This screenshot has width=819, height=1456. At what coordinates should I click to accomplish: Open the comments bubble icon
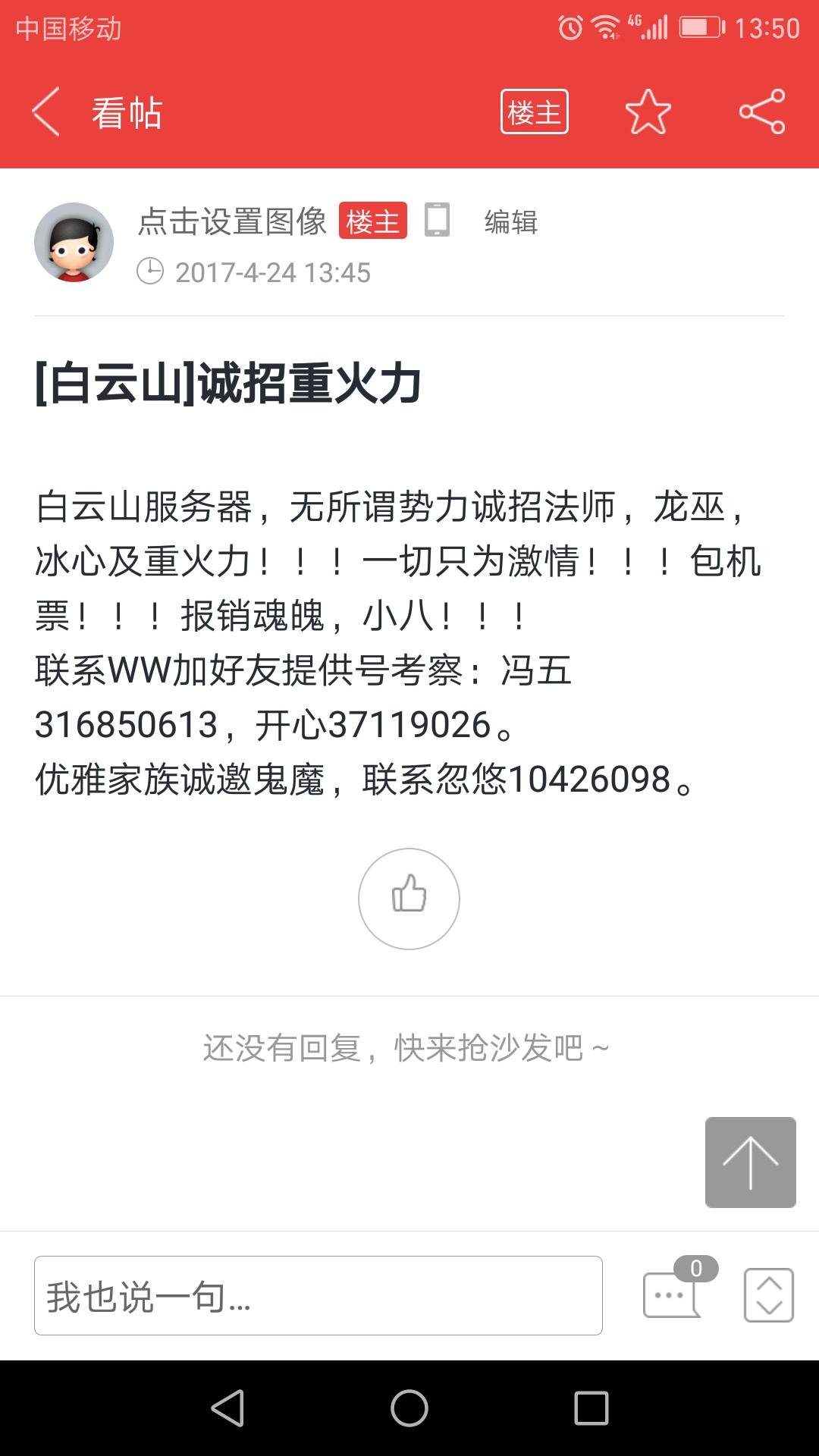point(679,1289)
